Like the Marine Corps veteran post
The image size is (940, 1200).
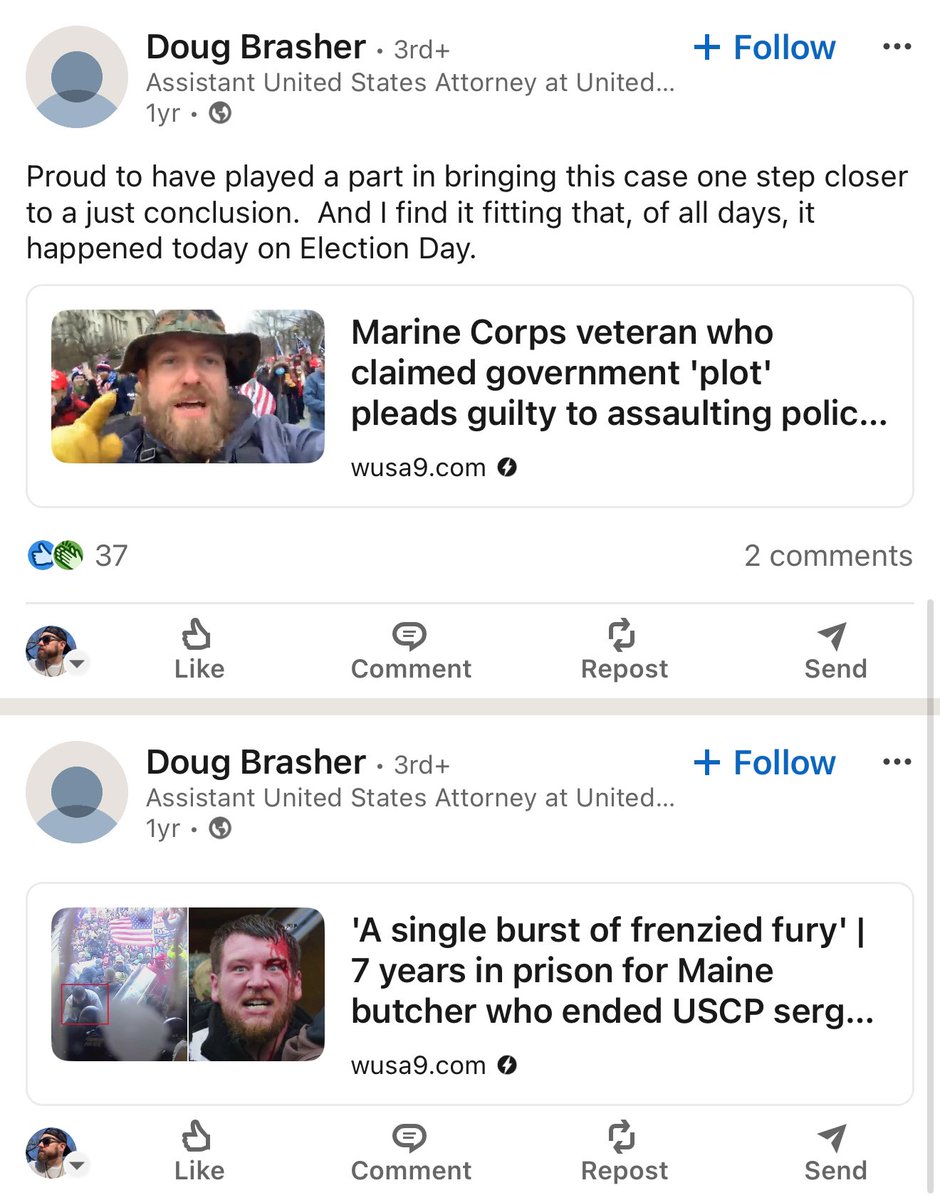tap(198, 650)
